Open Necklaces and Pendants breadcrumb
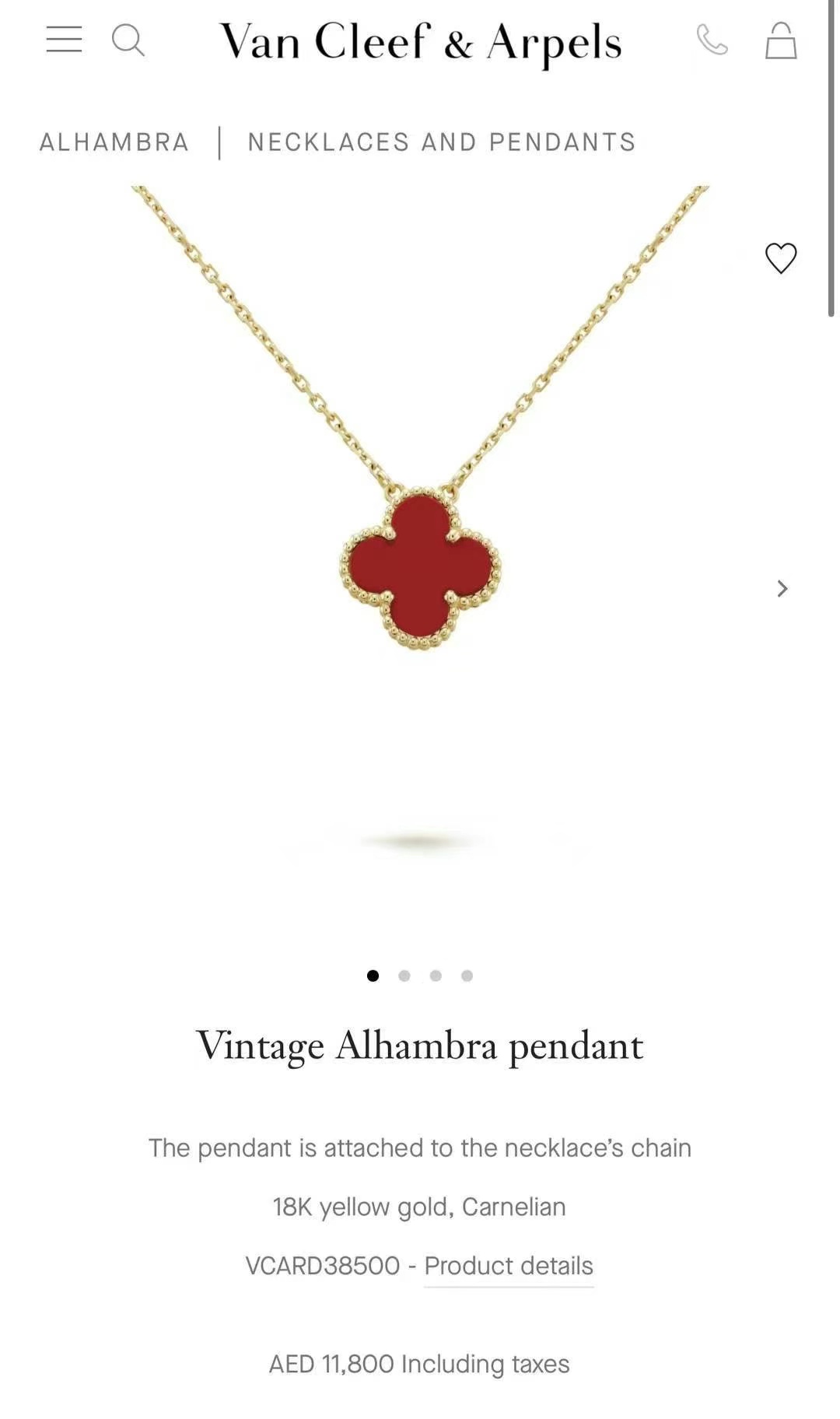840x1419 pixels. pyautogui.click(x=442, y=142)
